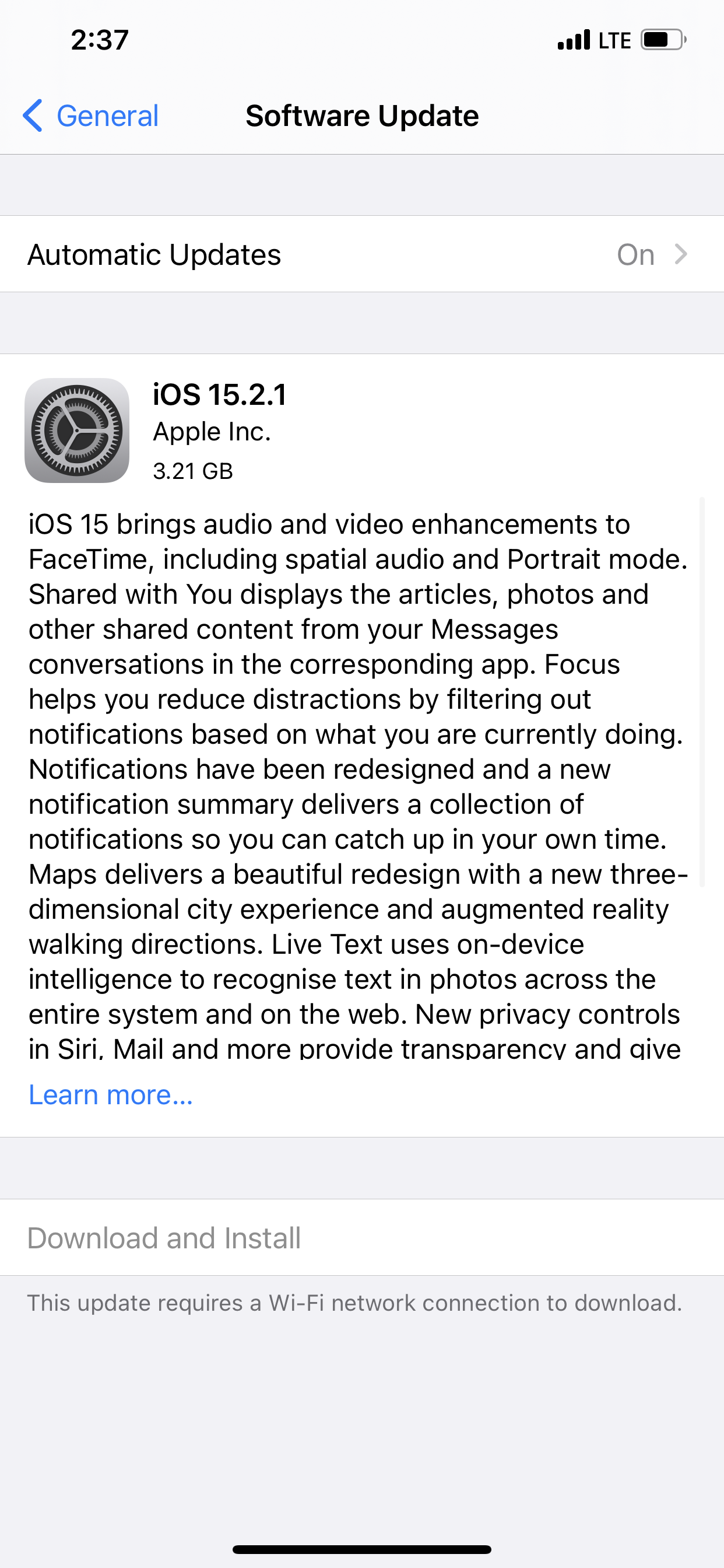Open Automatic Updates settings
724x1568 pixels.
362,254
